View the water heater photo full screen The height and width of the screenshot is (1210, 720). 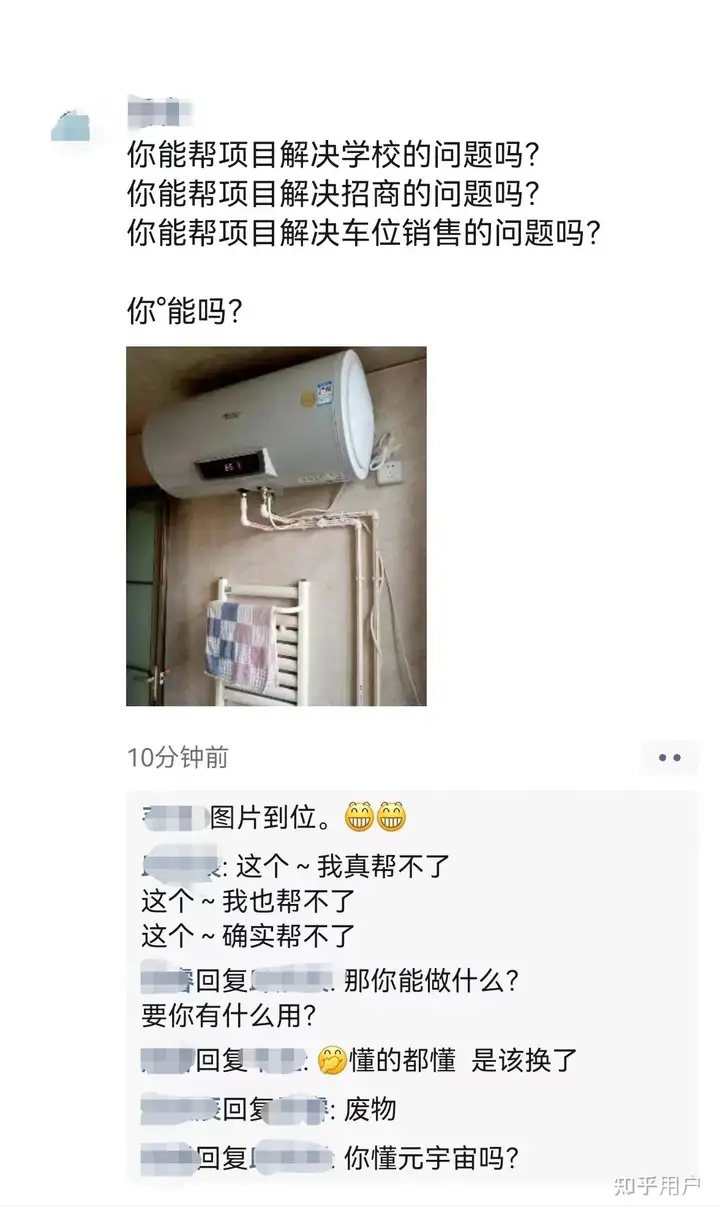276,526
